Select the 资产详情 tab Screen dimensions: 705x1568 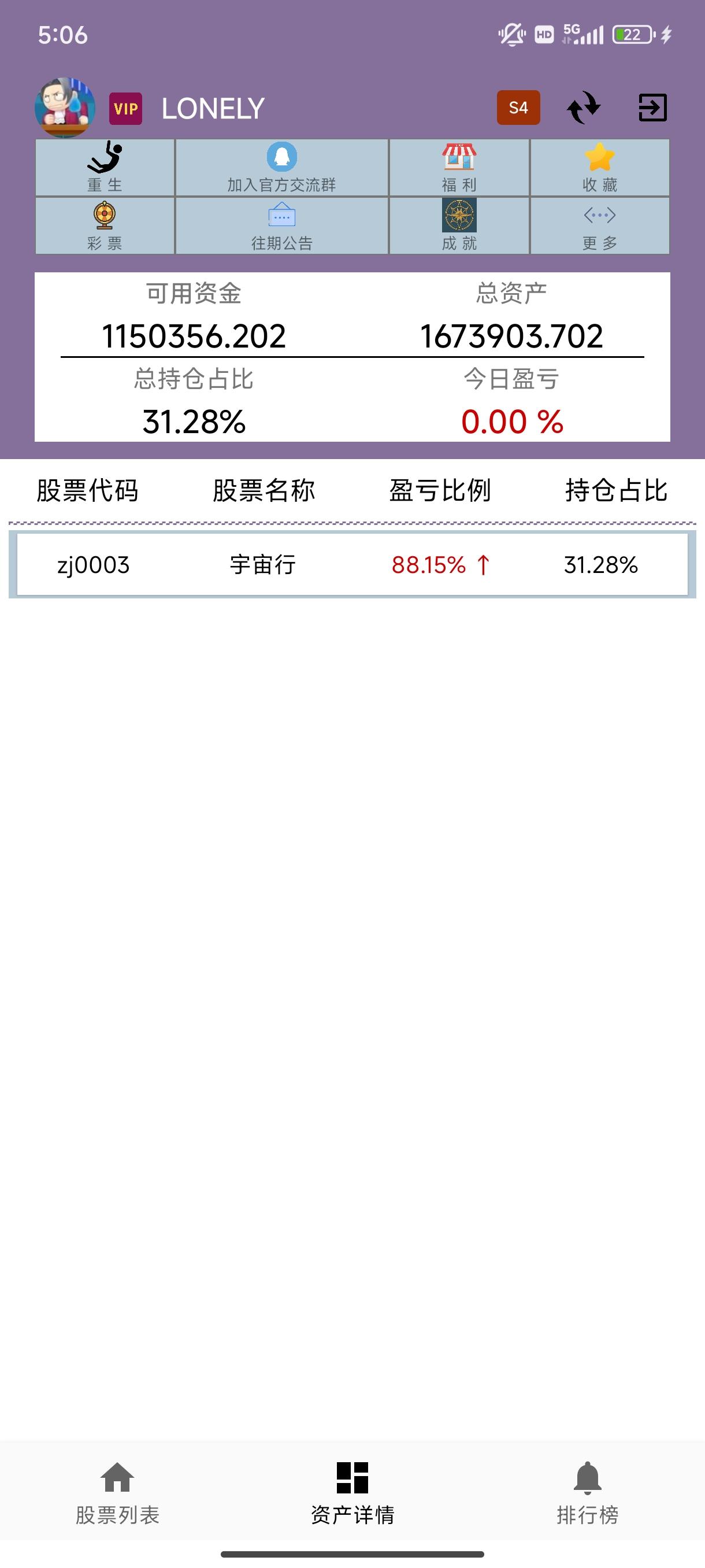click(x=352, y=1492)
